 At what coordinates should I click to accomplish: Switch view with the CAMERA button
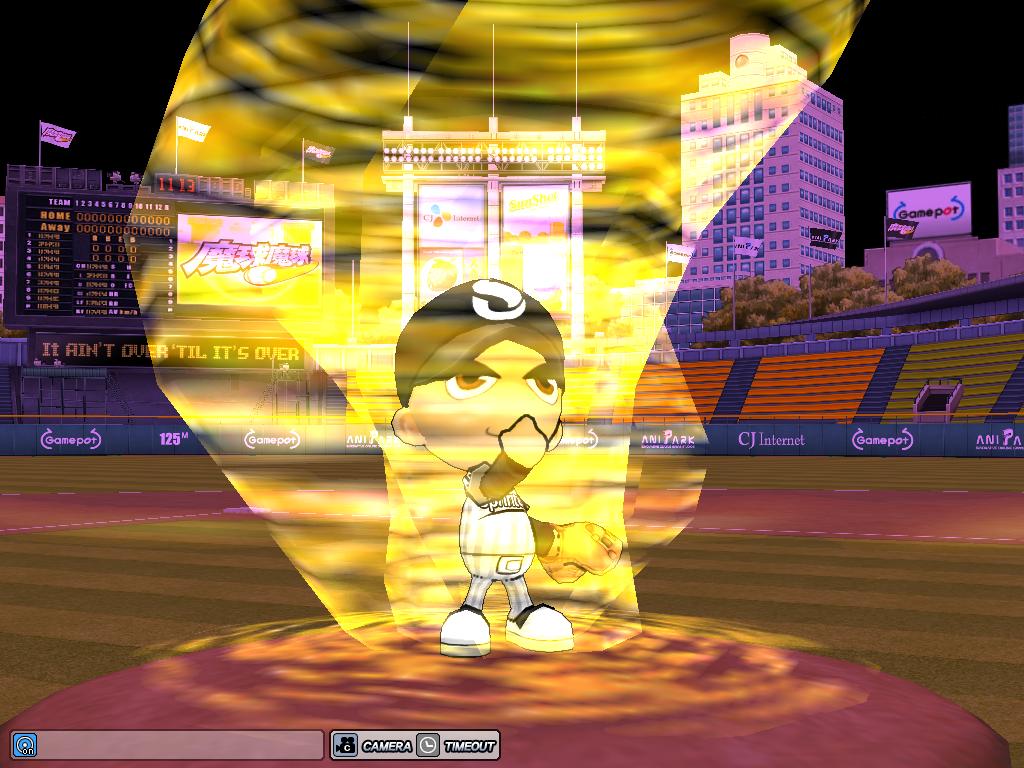coord(373,745)
